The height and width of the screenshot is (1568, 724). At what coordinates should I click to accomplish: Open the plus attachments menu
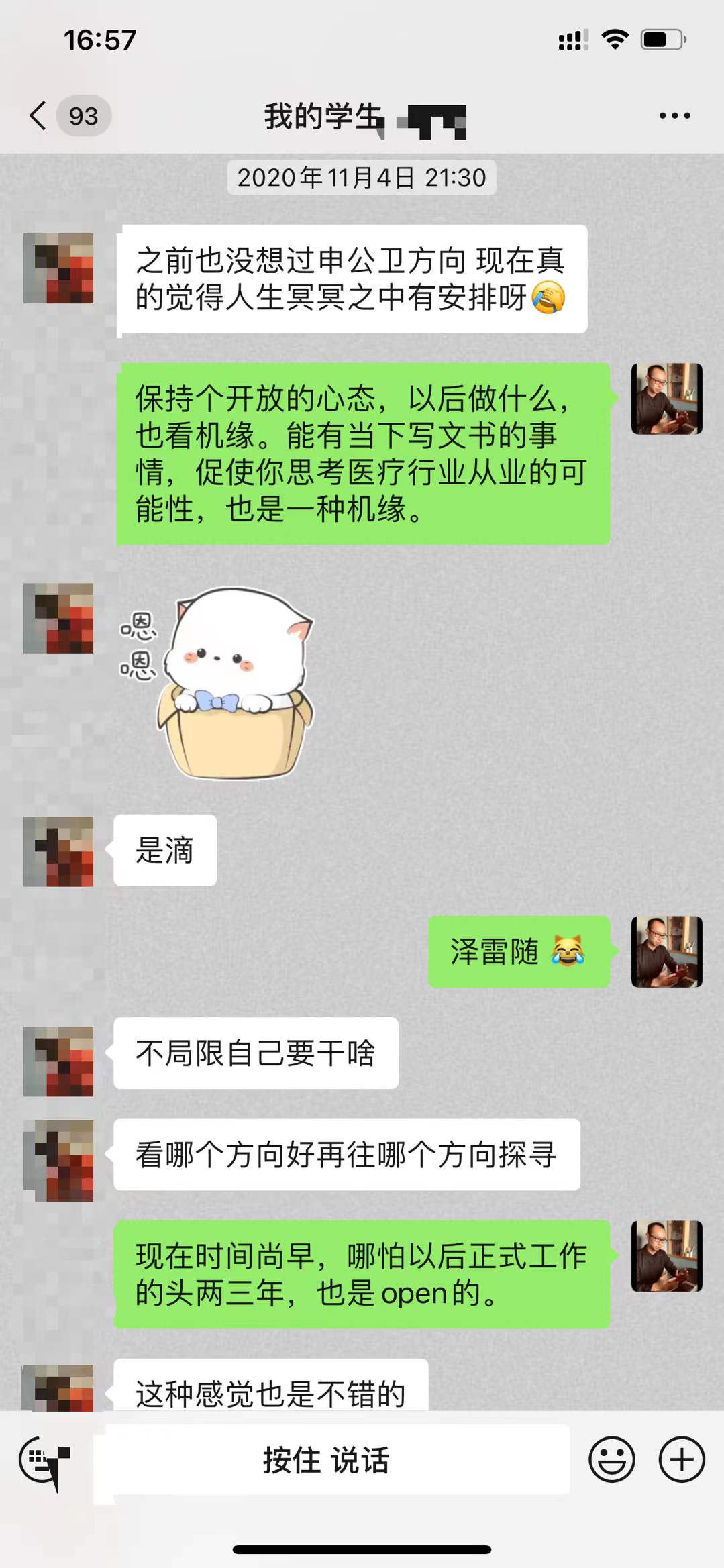[x=682, y=1460]
